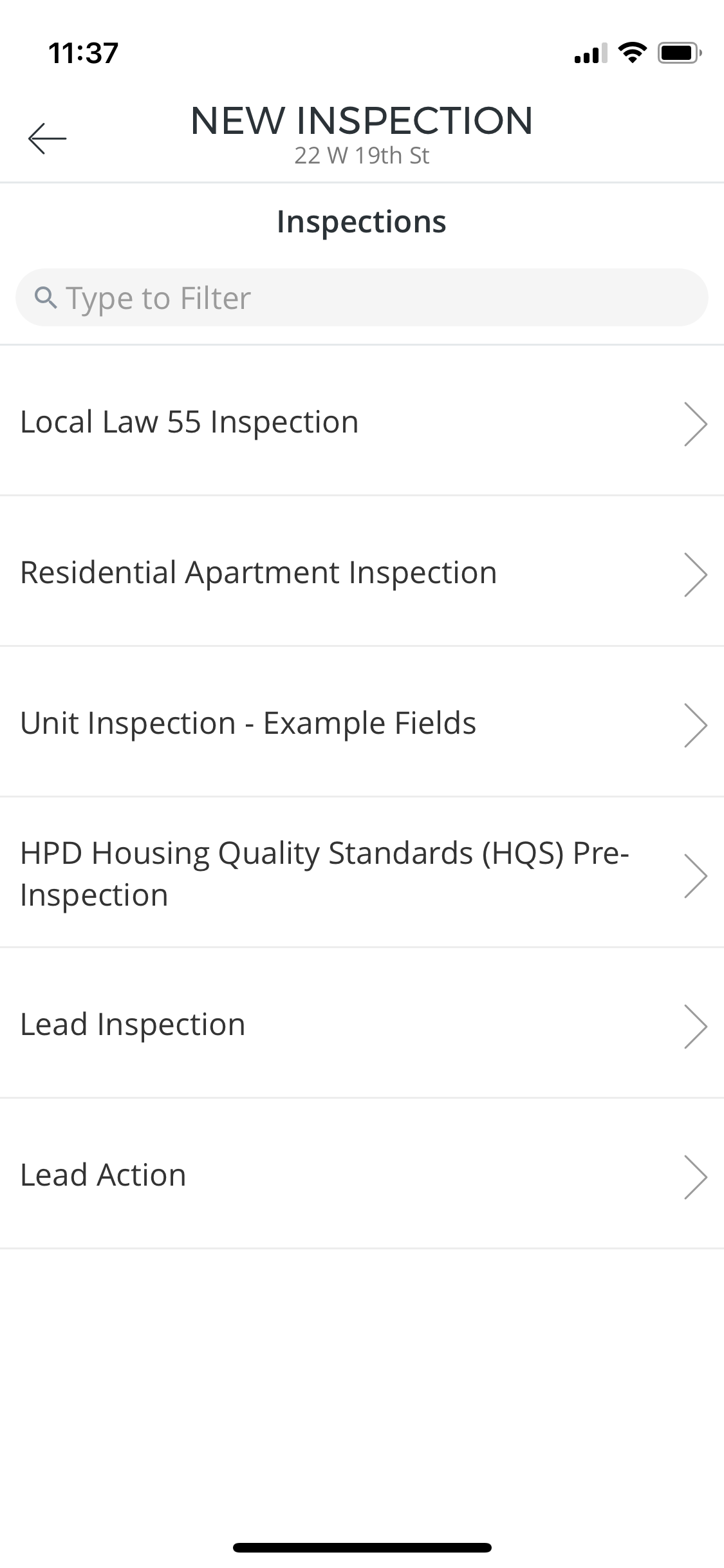Screen dimensions: 724x1568
Task: Go back using the arrow icon
Action: pos(47,138)
